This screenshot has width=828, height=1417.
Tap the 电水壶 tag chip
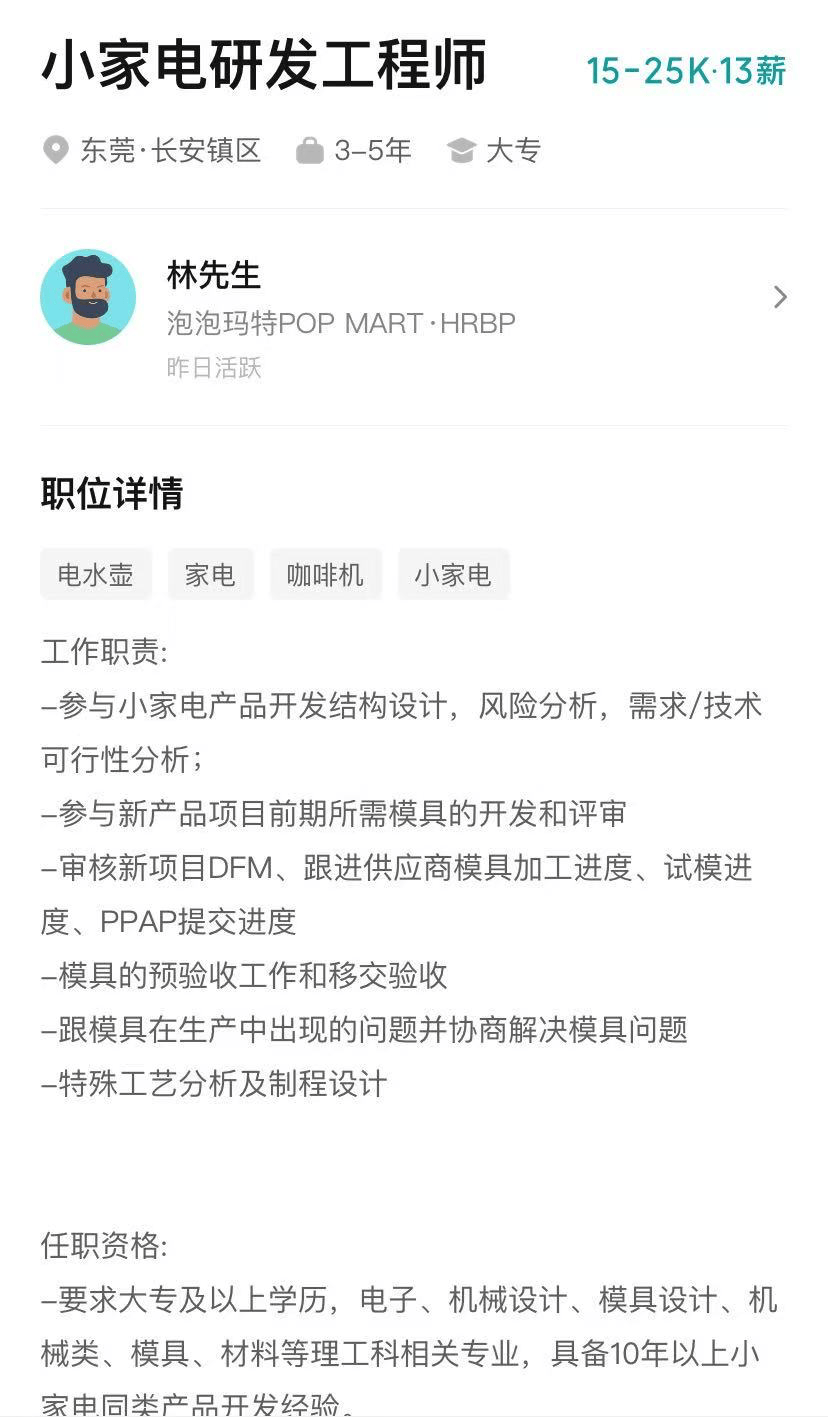pyautogui.click(x=96, y=575)
